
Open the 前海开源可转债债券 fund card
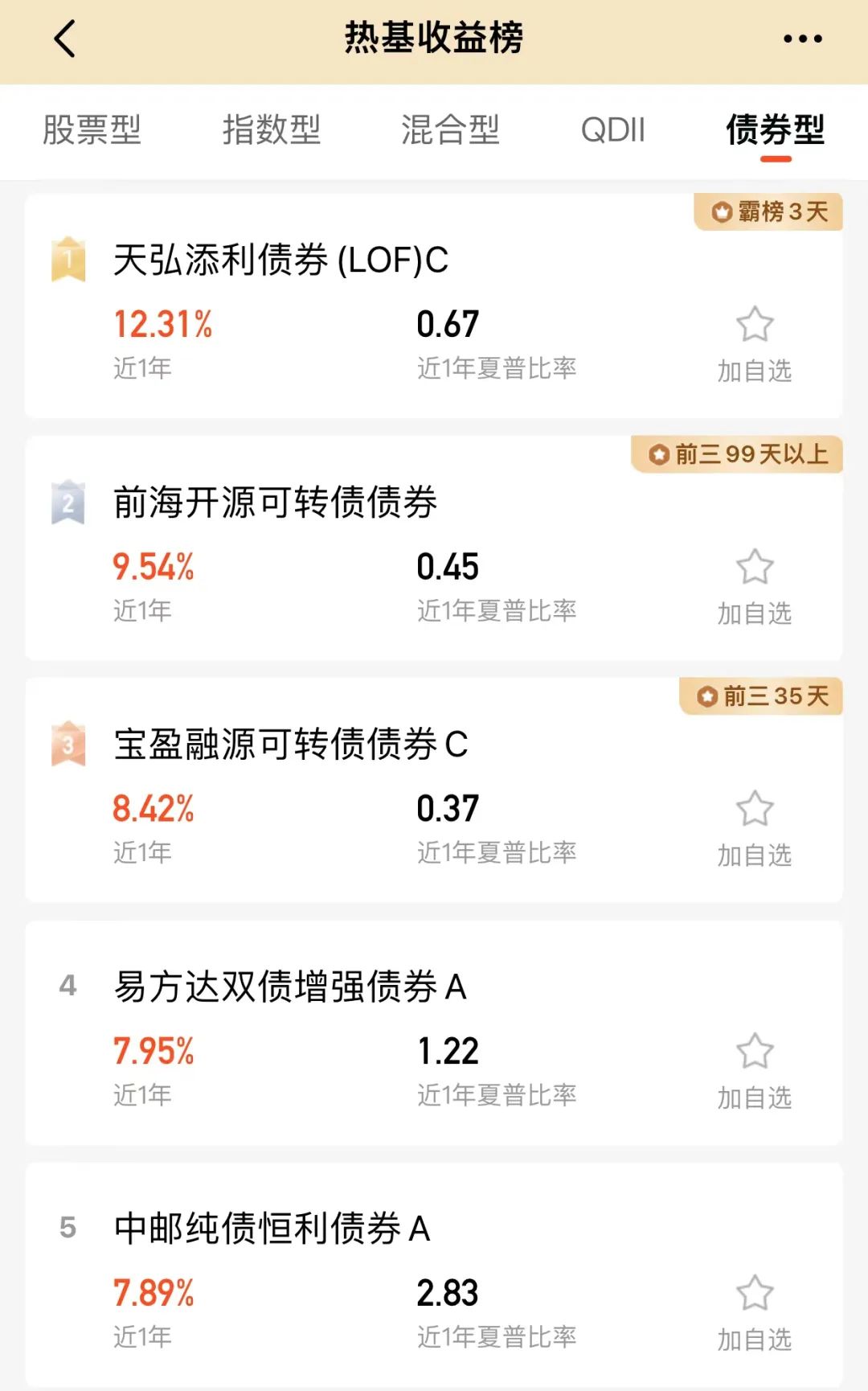434,548
